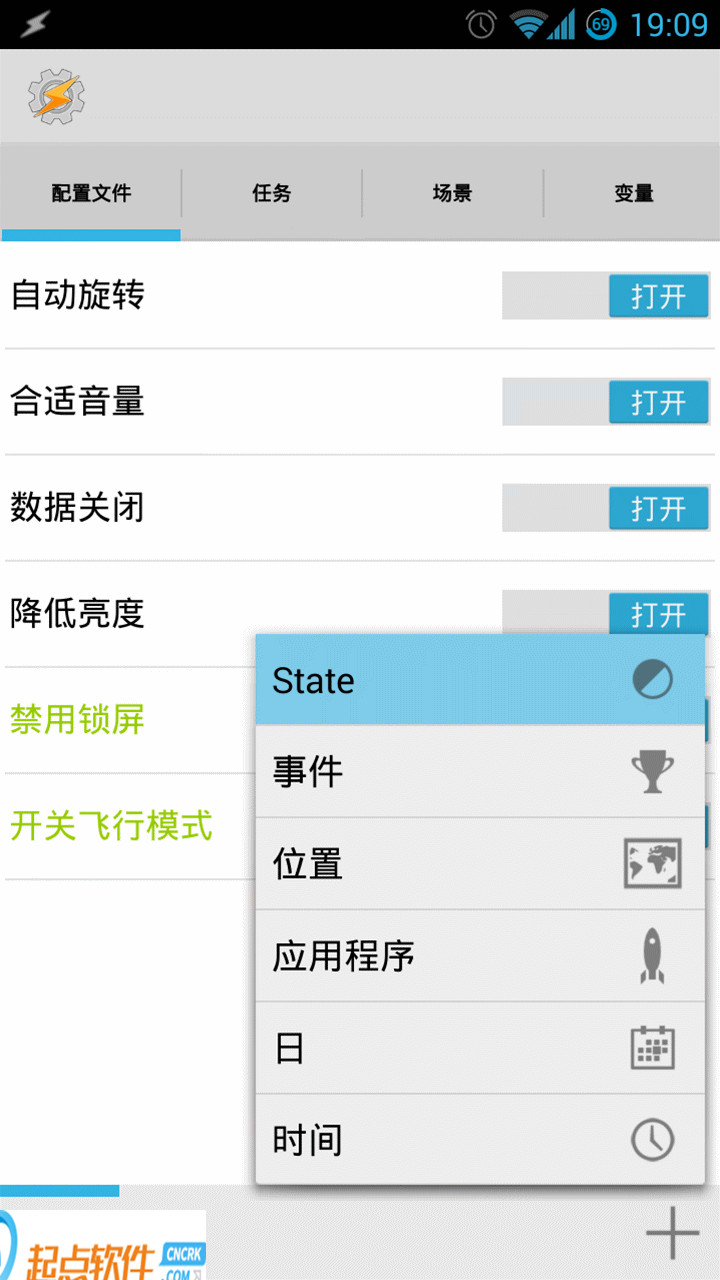720x1280 pixels.
Task: Turn off the 合适音量 profile
Action: point(606,402)
